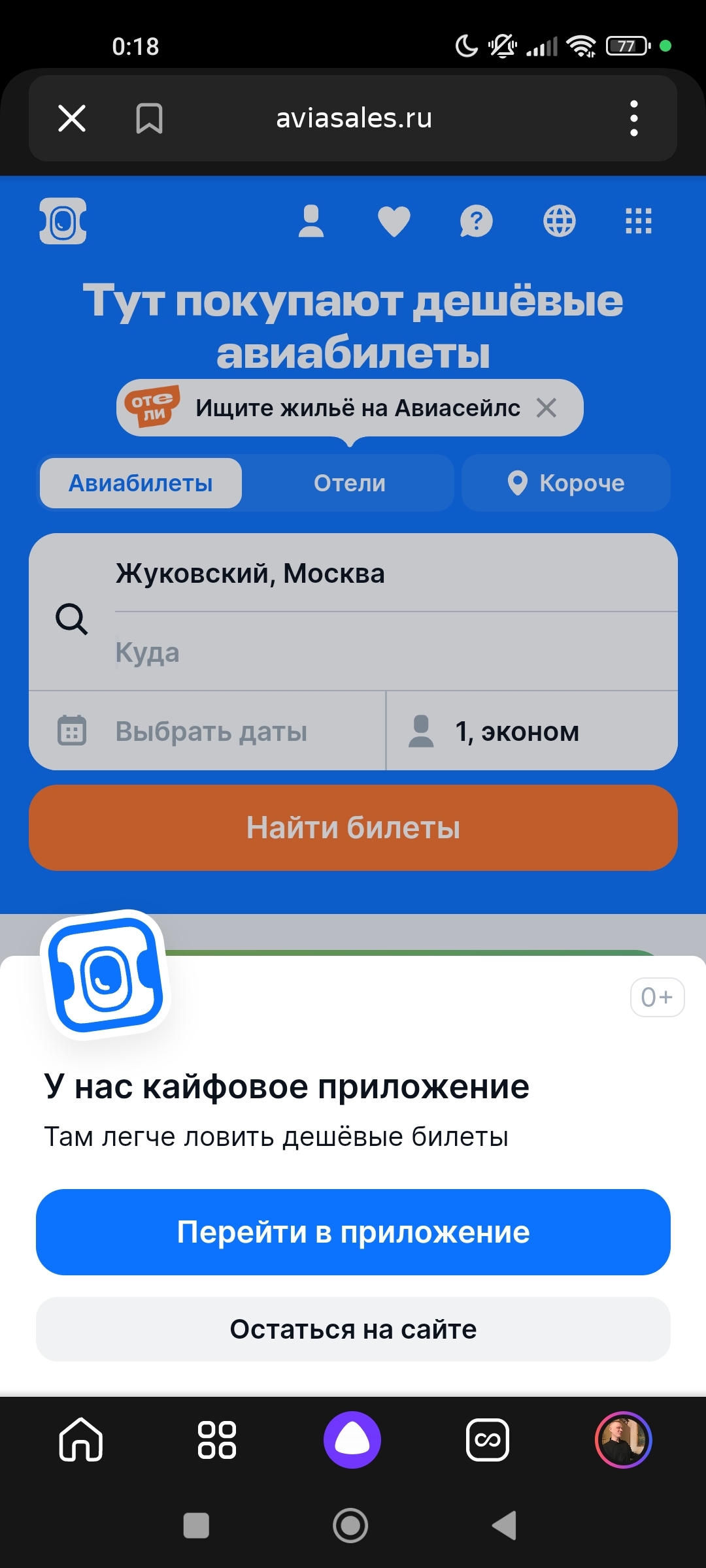Tap the Куда destination field

pyautogui.click(x=392, y=652)
